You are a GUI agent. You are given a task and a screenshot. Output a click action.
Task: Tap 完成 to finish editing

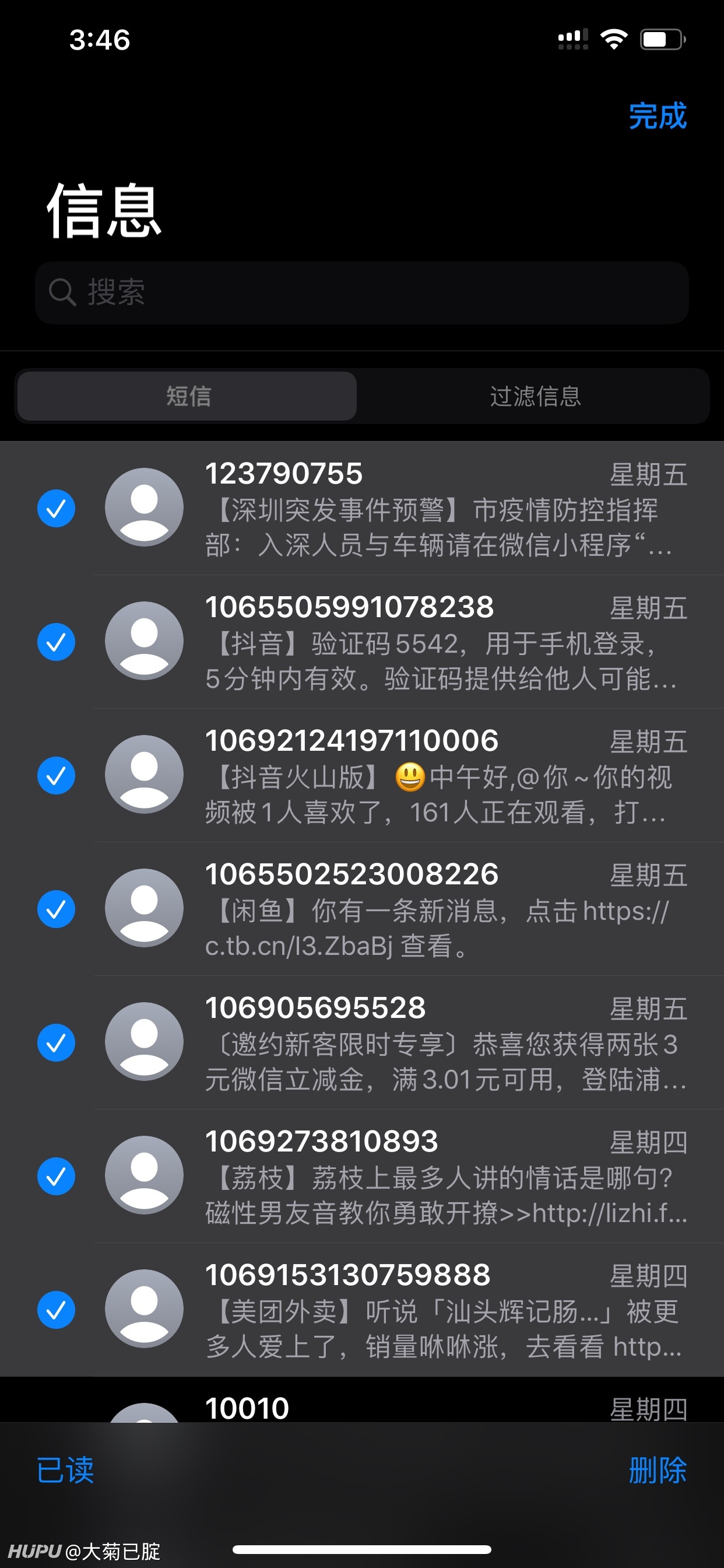(x=657, y=116)
